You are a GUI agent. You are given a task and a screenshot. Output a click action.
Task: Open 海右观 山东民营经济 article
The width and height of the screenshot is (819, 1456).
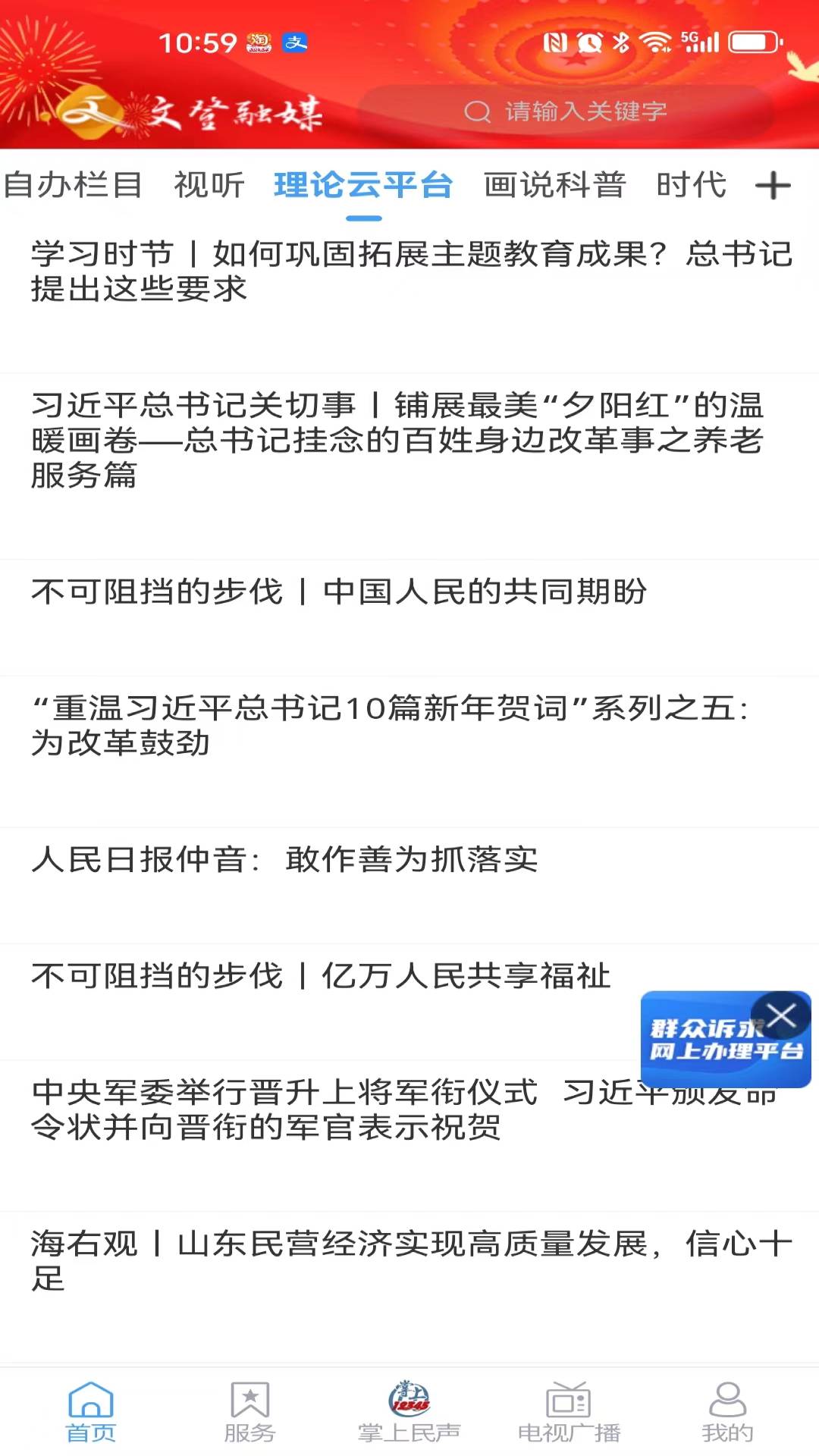409,1260
